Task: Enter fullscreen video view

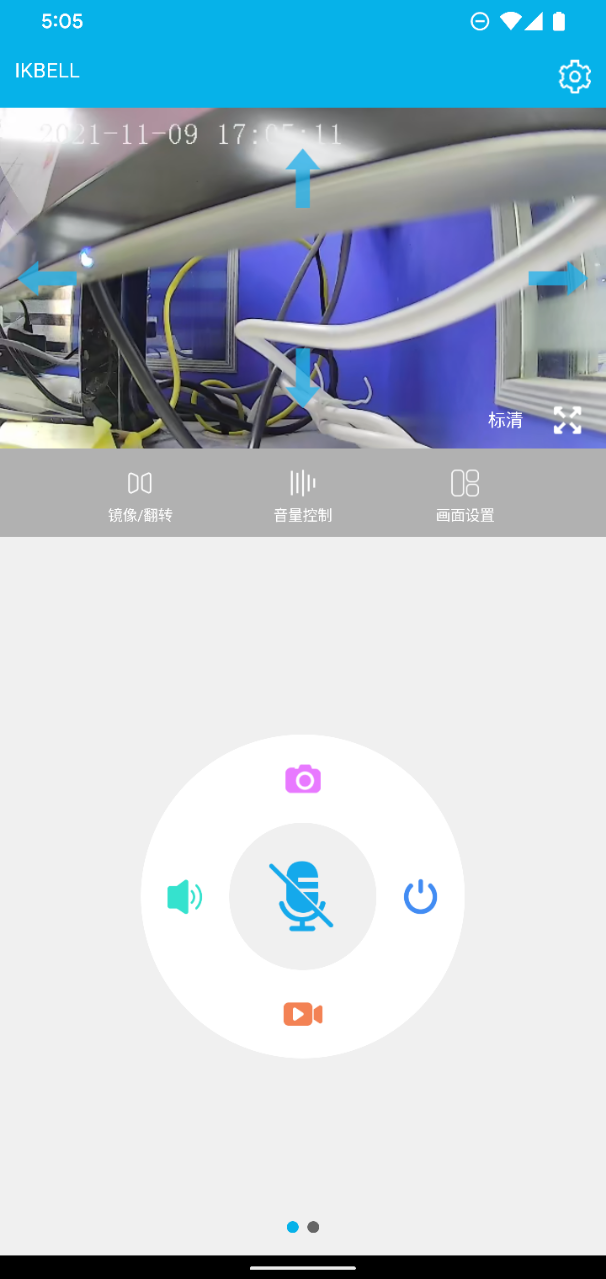Action: point(567,420)
